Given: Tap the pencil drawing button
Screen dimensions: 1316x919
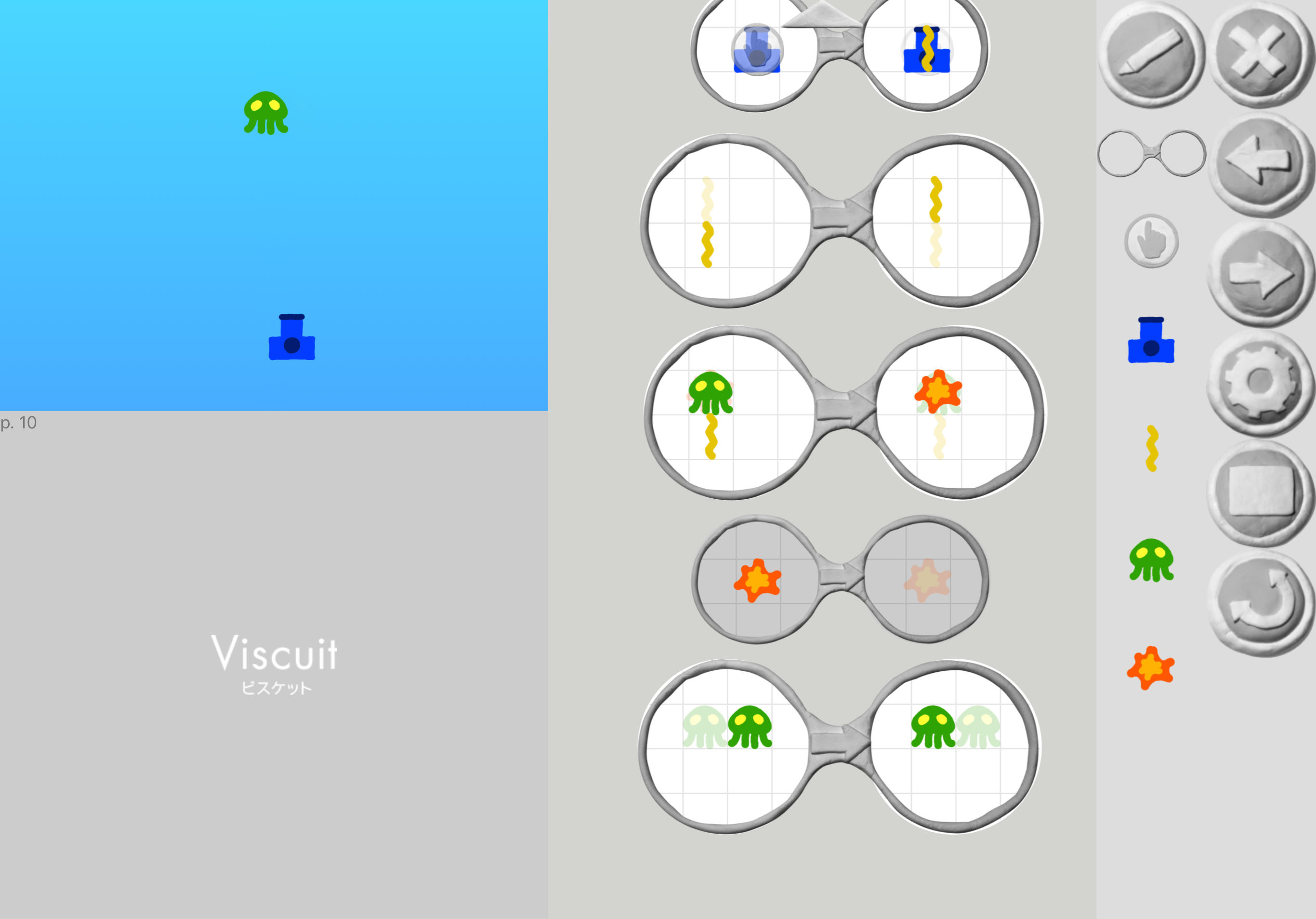Looking at the screenshot, I should tap(1151, 54).
